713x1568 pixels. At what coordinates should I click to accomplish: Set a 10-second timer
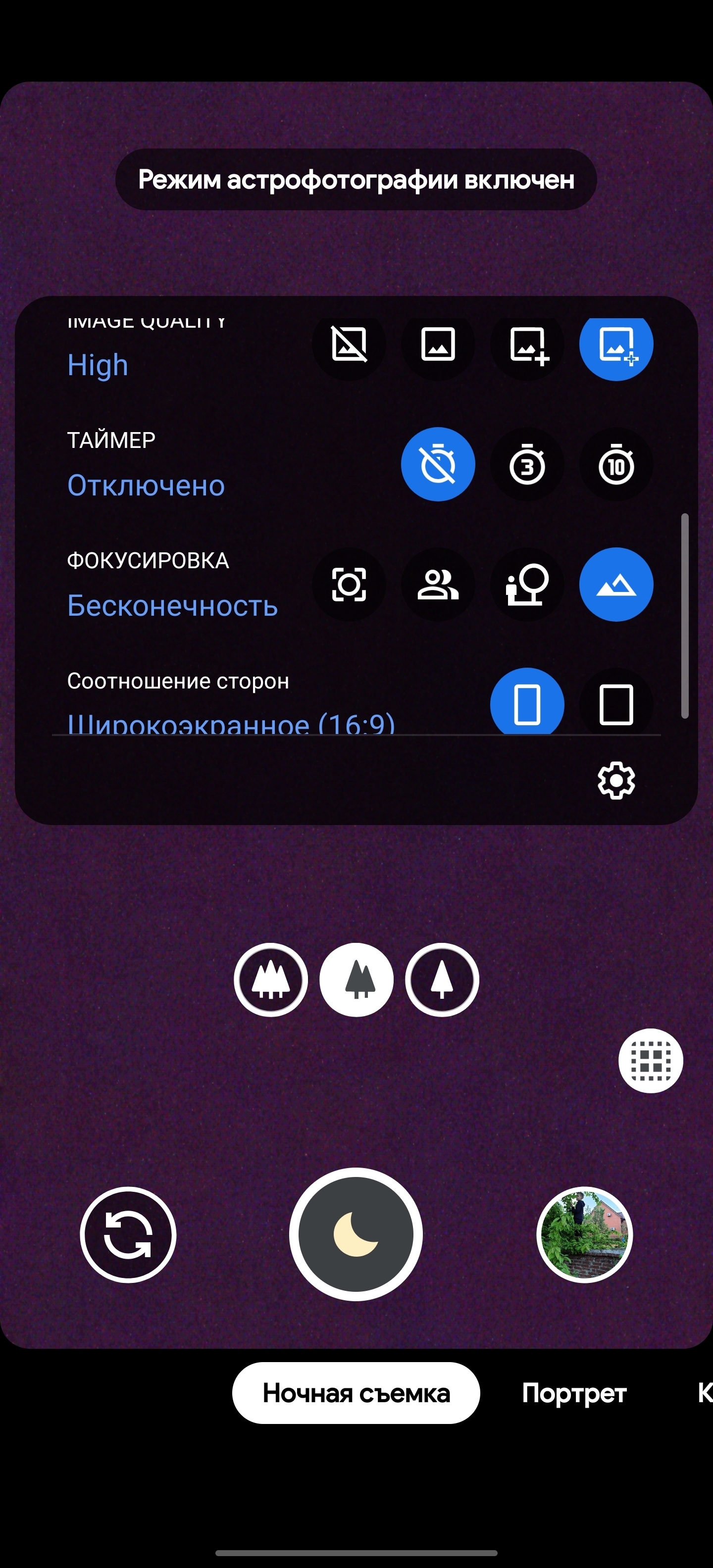point(616,464)
